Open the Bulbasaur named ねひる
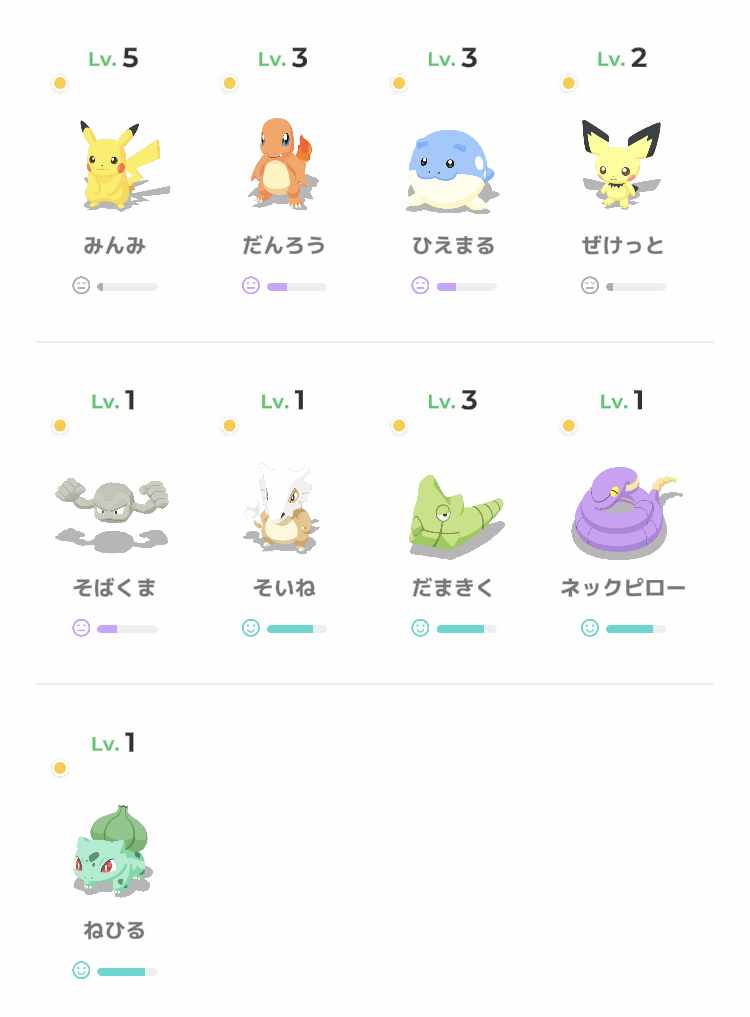Screen dimensions: 750x1017 click(x=113, y=850)
